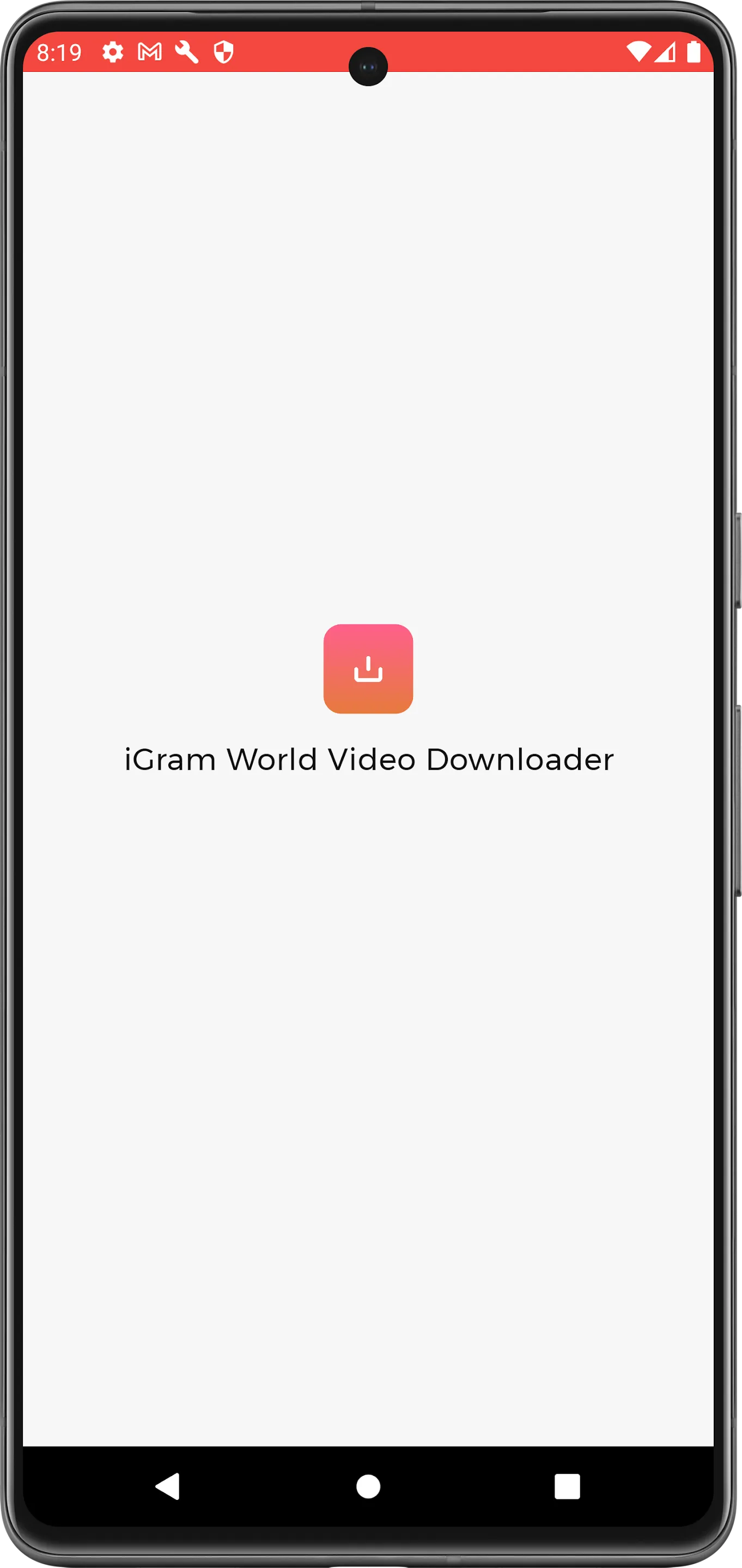
Task: Return to the home screen
Action: [x=368, y=1486]
